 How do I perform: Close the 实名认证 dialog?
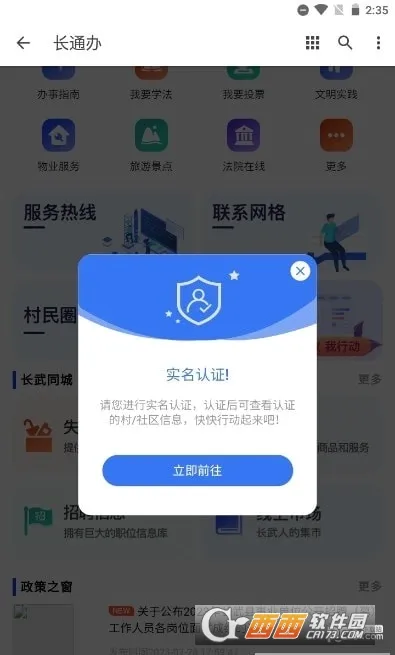point(300,271)
